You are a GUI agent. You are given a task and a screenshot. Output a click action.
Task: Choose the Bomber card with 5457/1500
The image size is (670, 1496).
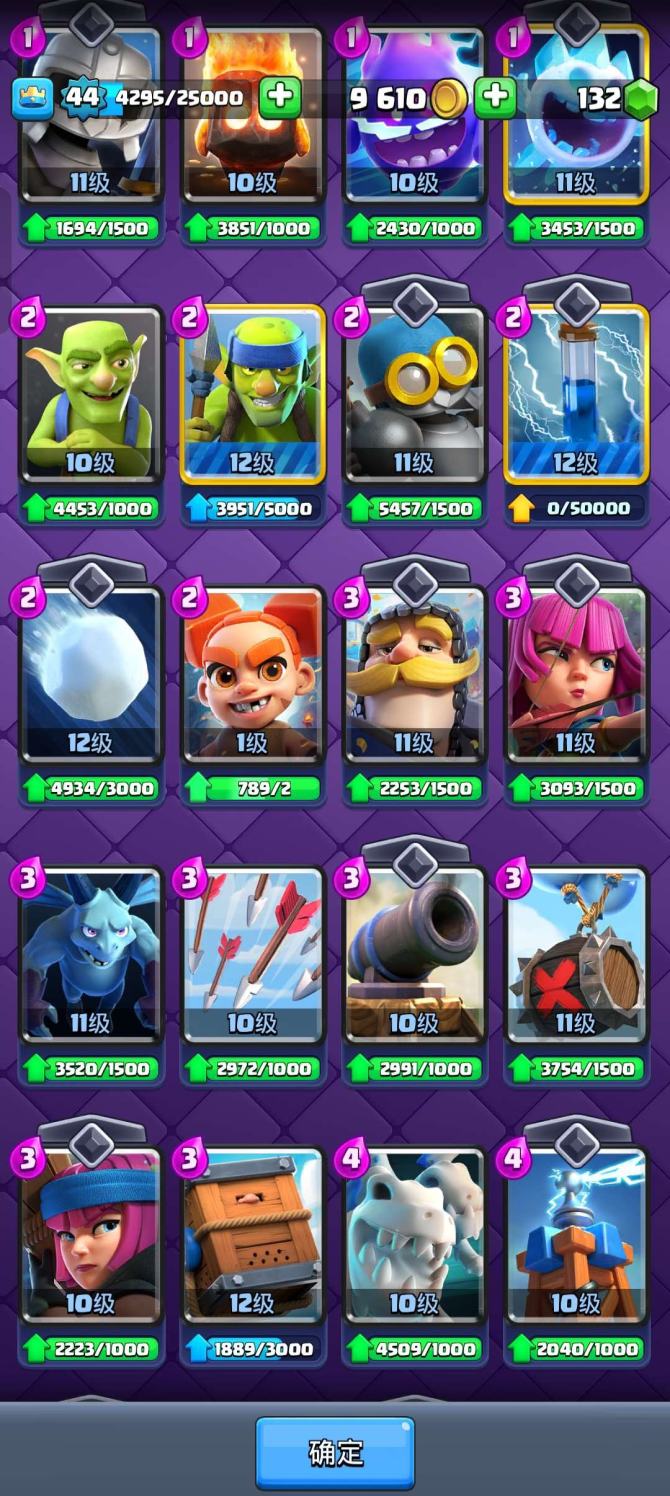click(x=414, y=395)
